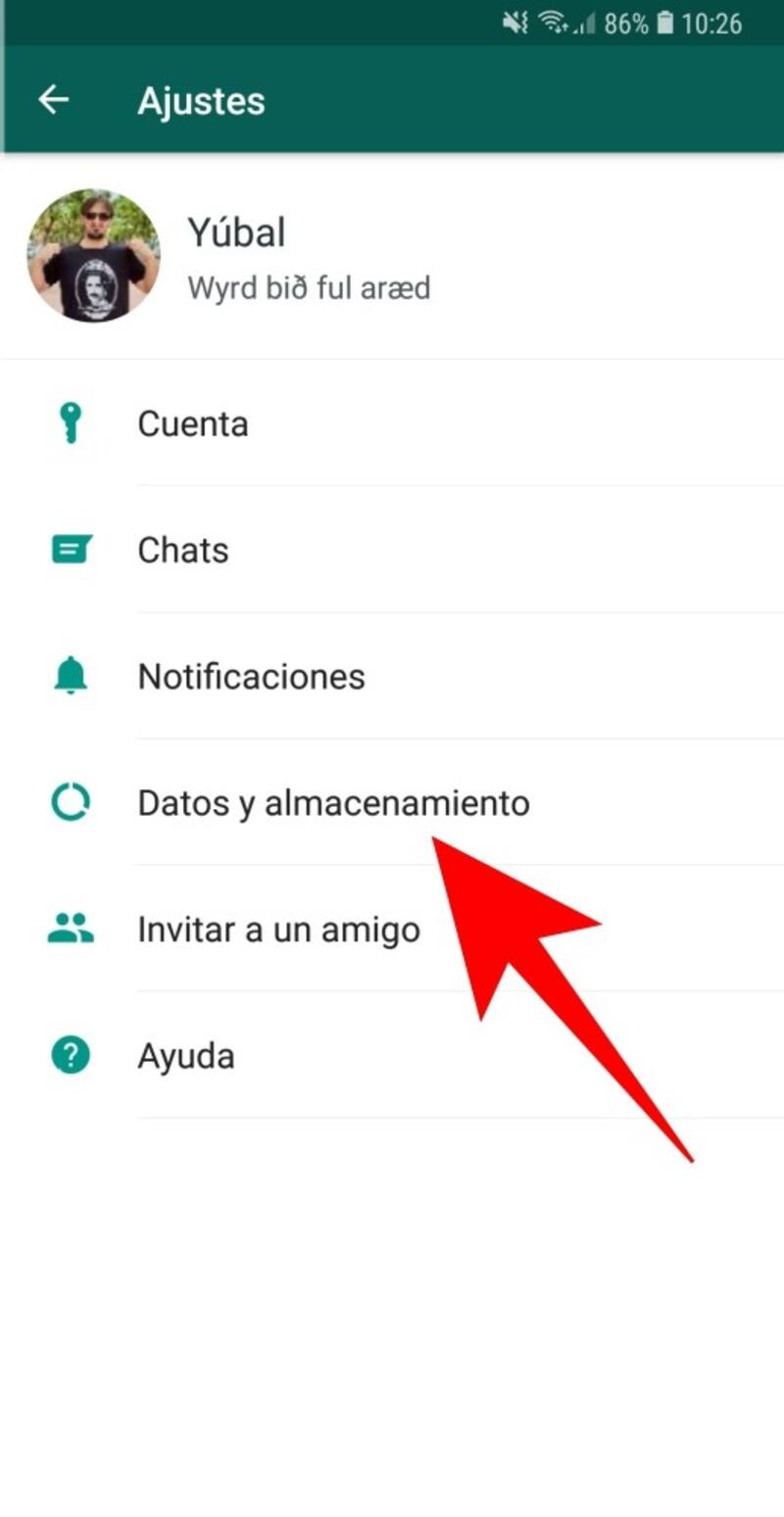Open the Notificaciones settings
Screen dimensions: 784x1517
251,677
